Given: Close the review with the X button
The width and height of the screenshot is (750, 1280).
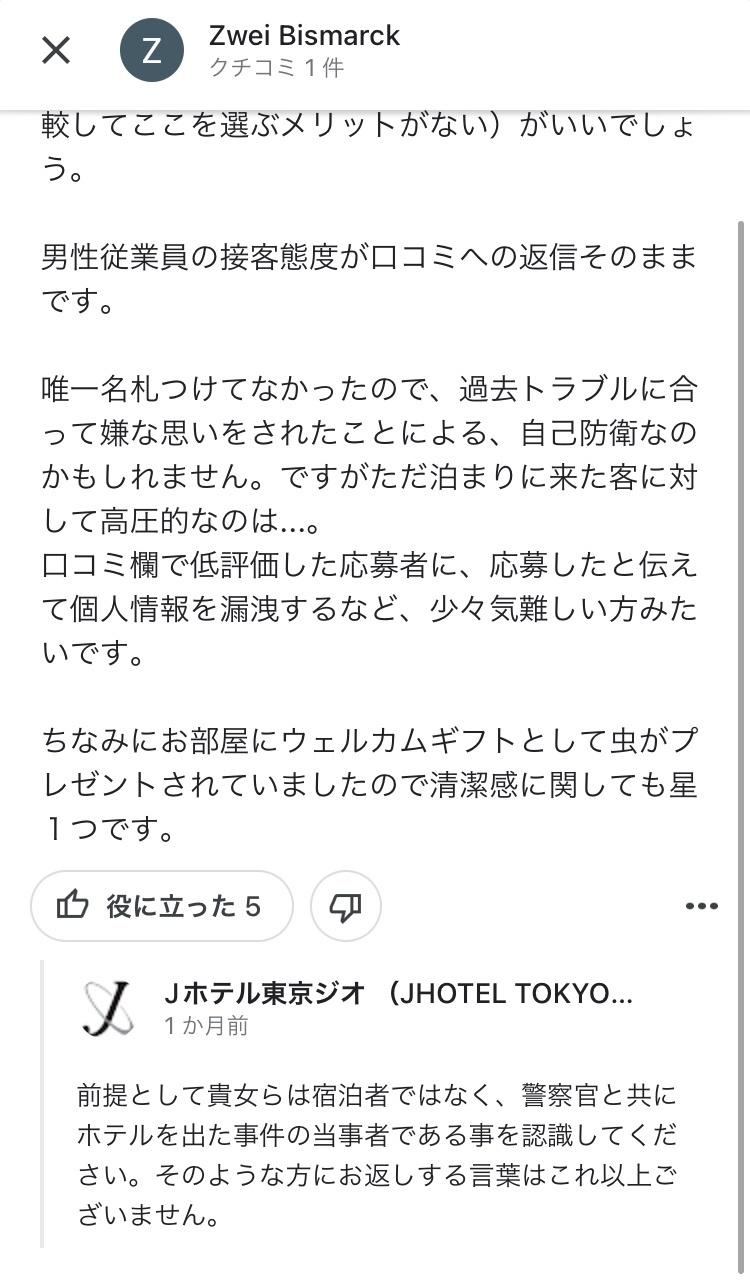Looking at the screenshot, I should tap(56, 50).
